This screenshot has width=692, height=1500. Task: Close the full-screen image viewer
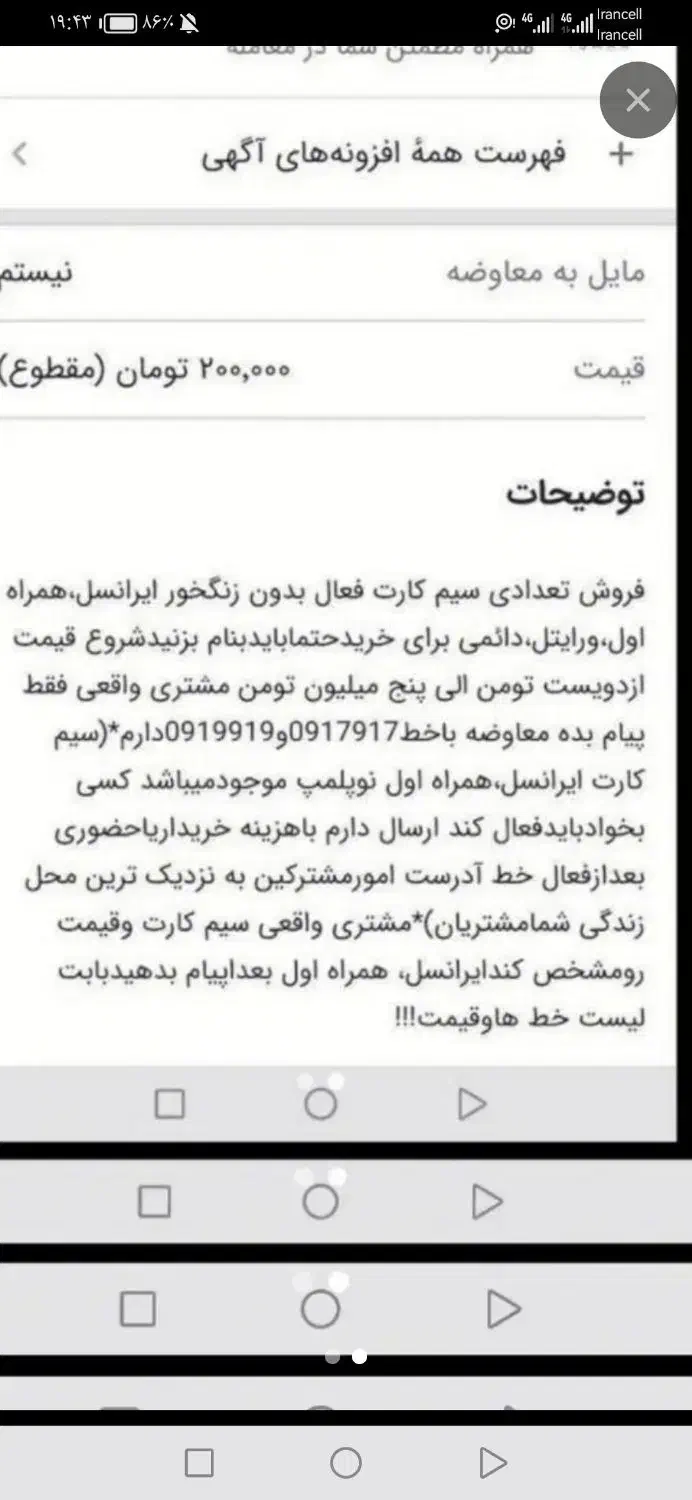click(638, 100)
